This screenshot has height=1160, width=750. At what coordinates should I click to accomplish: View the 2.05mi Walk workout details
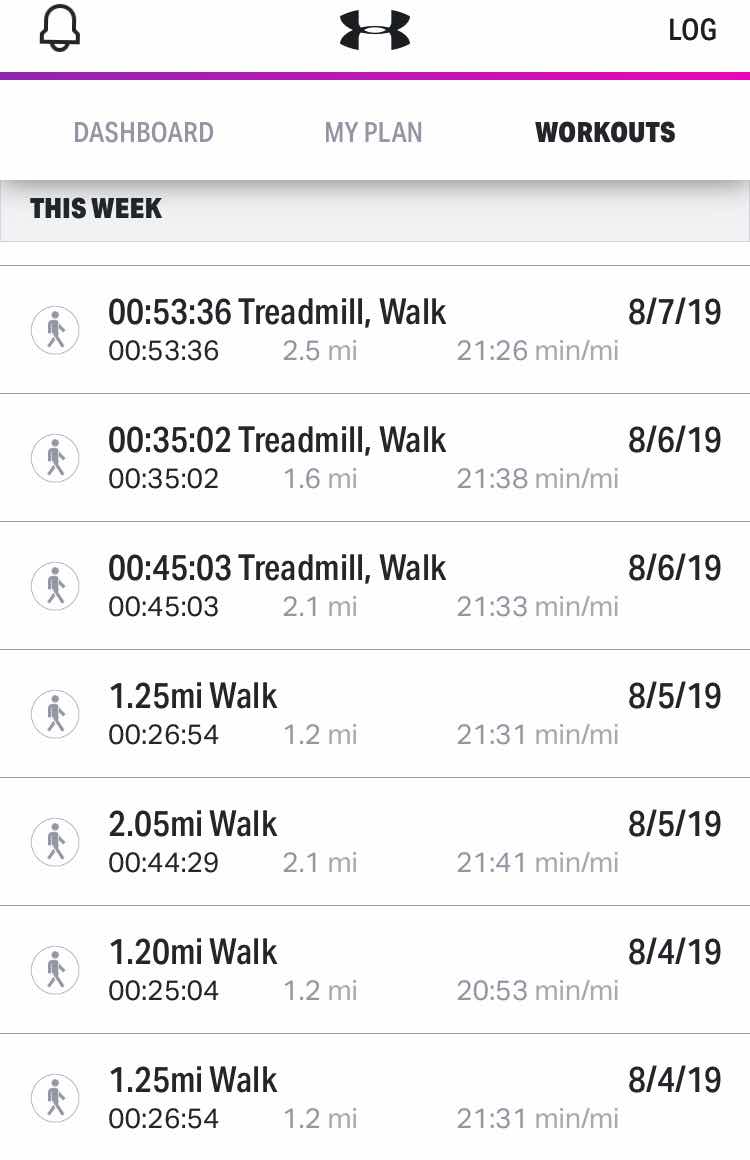375,841
